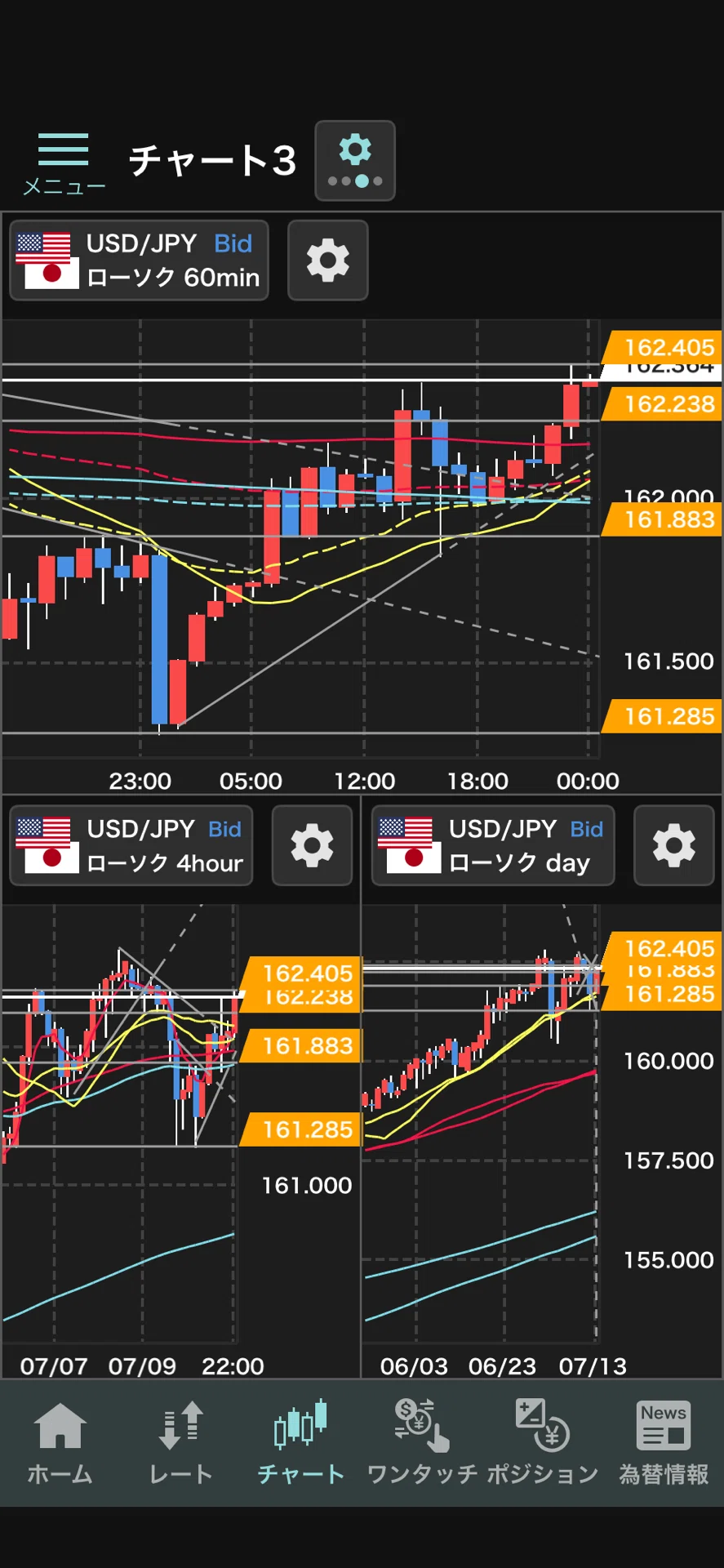Screen dimensions: 724x1568
Task: Select the USD/JPY 4hour currency pair button
Action: tap(131, 846)
